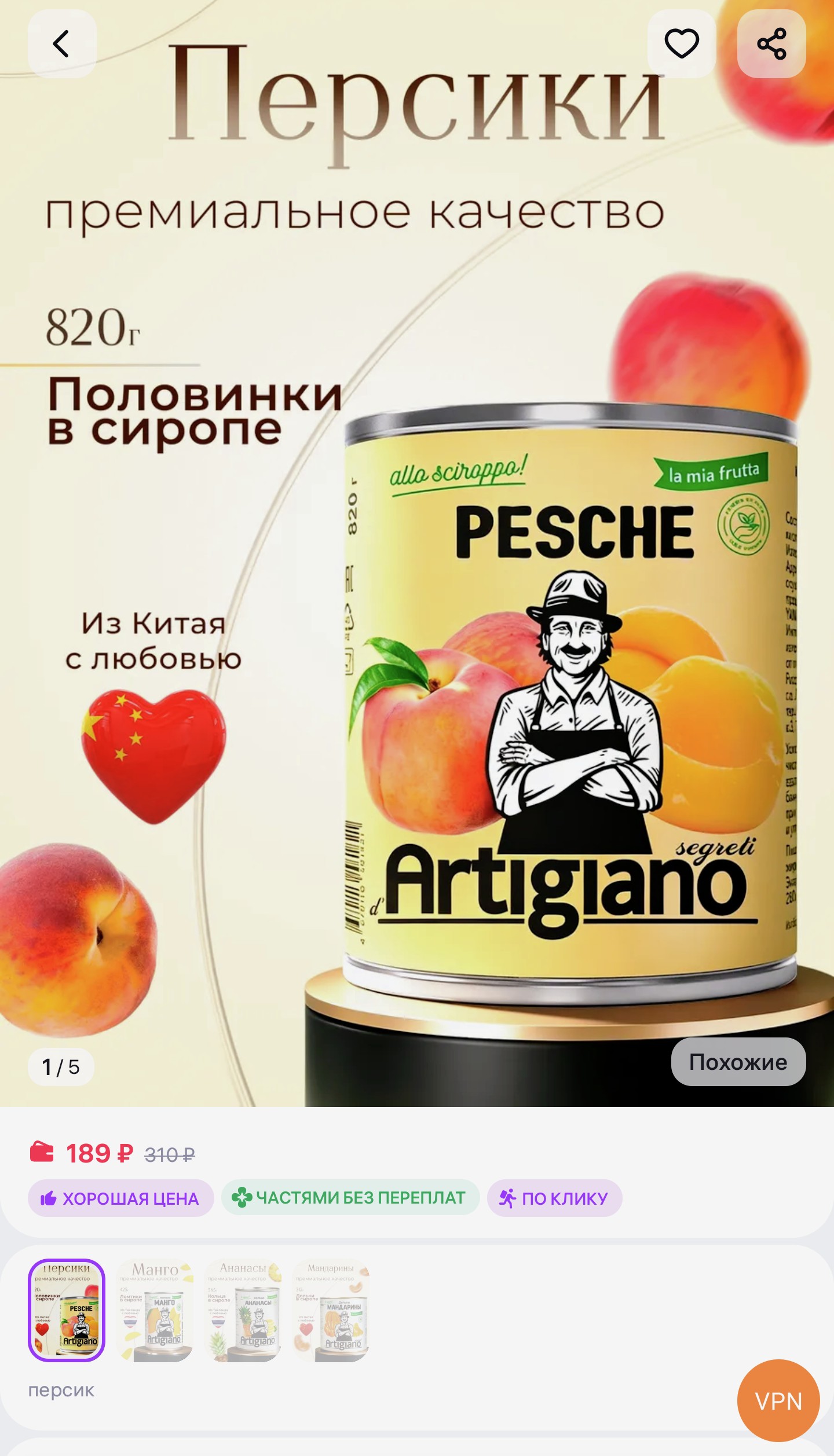This screenshot has width=834, height=1456.
Task: Open the orange VPN floating button
Action: click(778, 1402)
